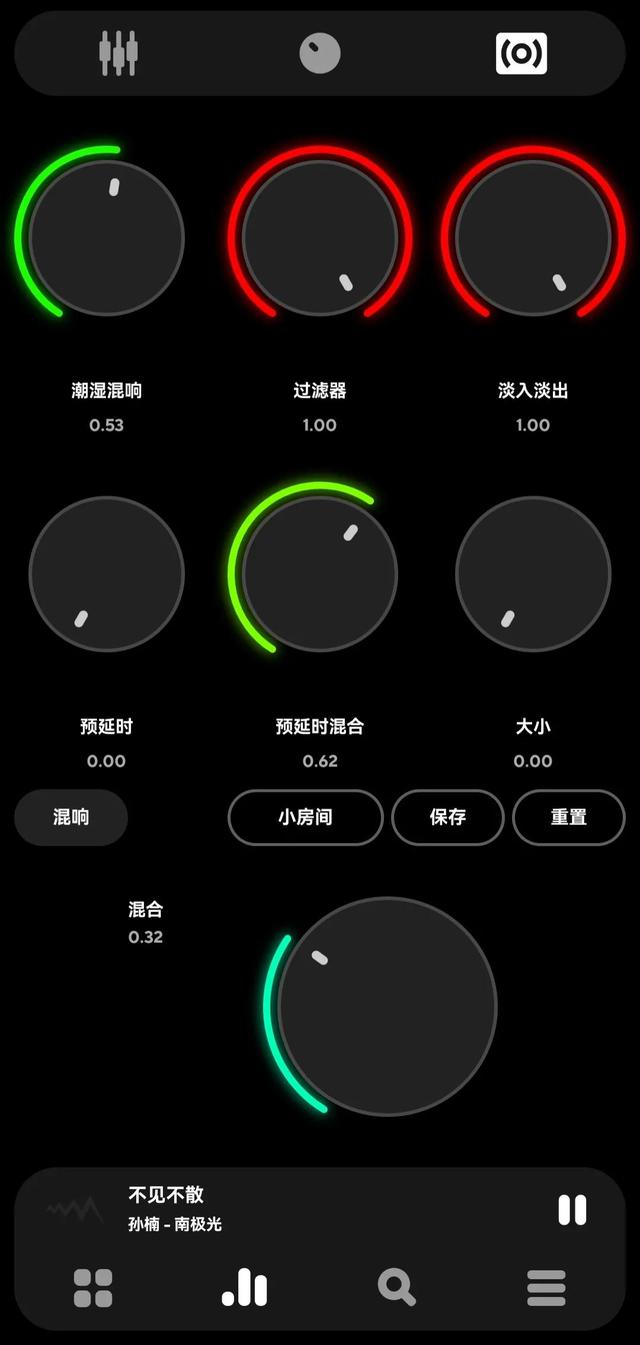
Task: Tap the 淡入淡出 knob
Action: pos(533,238)
